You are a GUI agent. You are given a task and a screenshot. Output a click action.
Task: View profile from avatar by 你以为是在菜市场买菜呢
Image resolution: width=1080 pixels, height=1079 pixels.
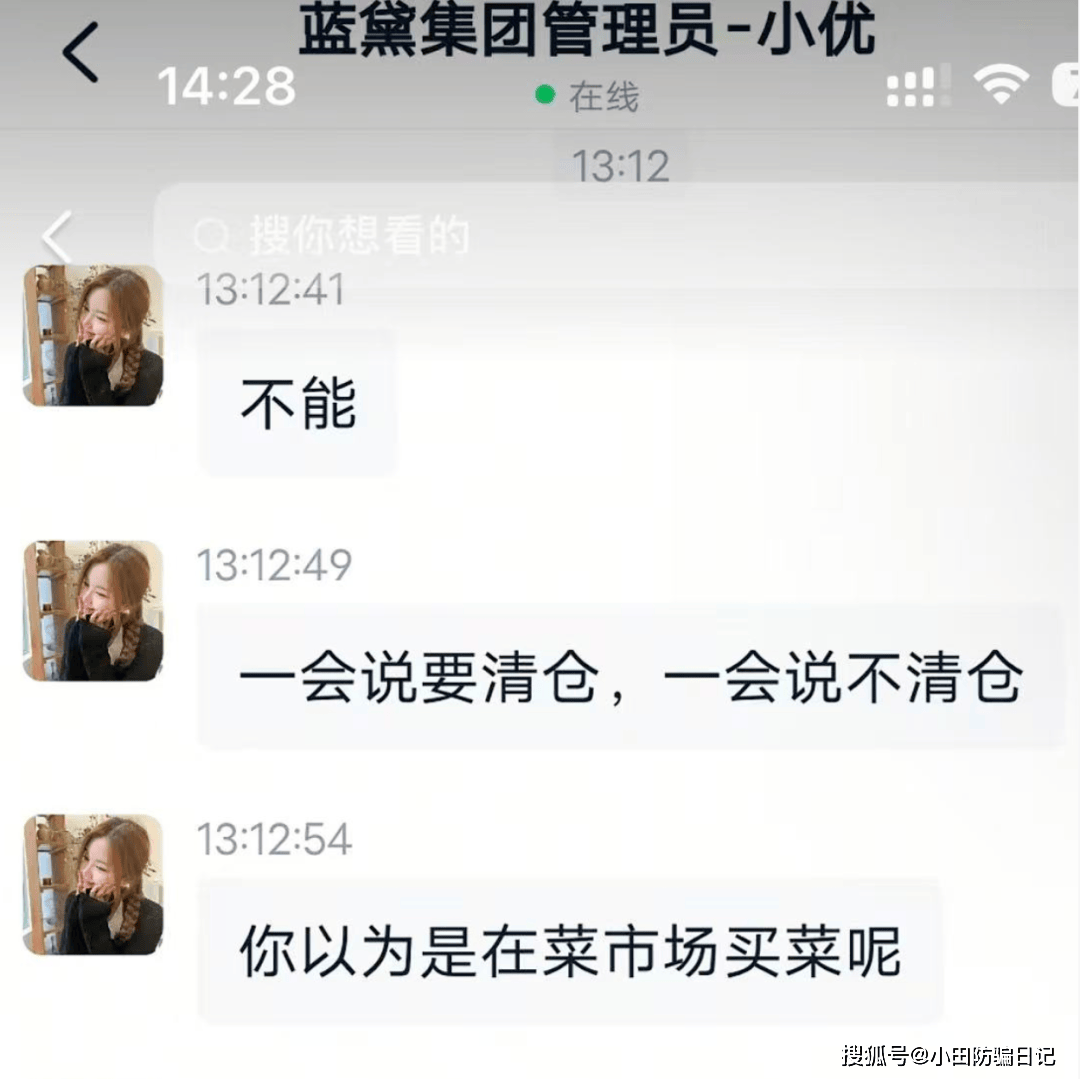93,884
